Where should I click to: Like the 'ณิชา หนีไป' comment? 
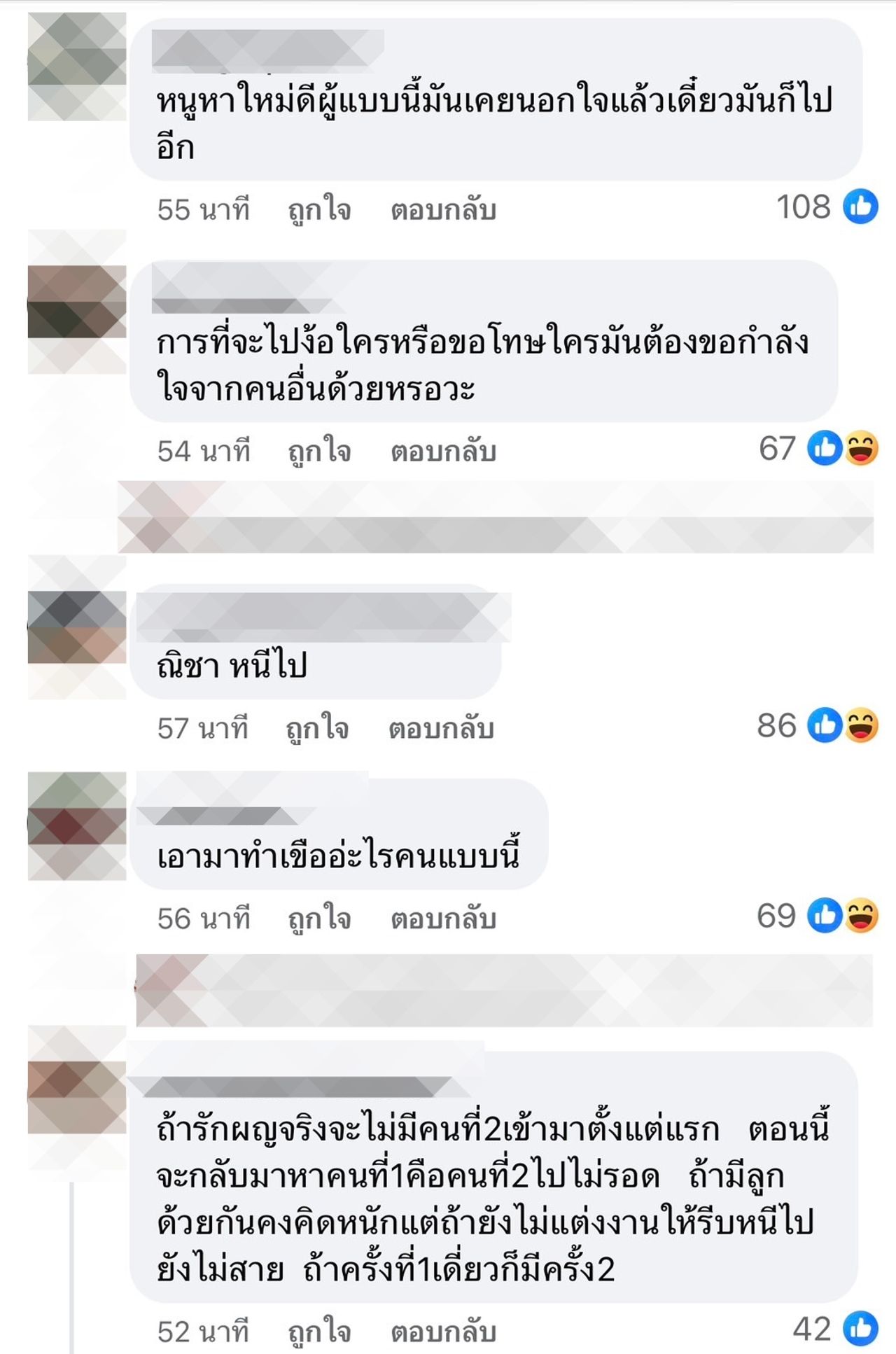[x=317, y=729]
